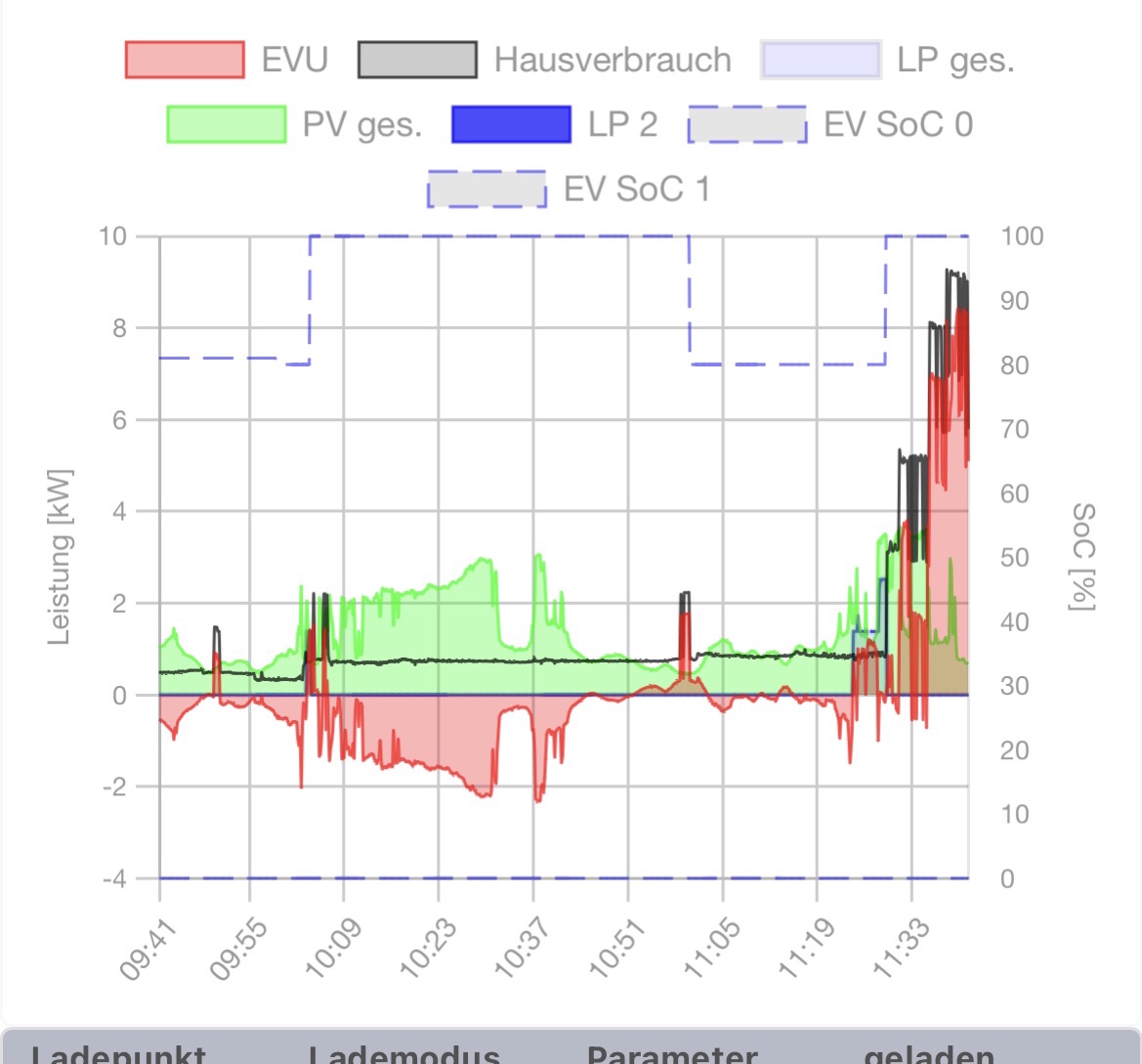1142x1064 pixels.
Task: Toggle the LP ges. legend entry
Action: pyautogui.click(x=887, y=60)
